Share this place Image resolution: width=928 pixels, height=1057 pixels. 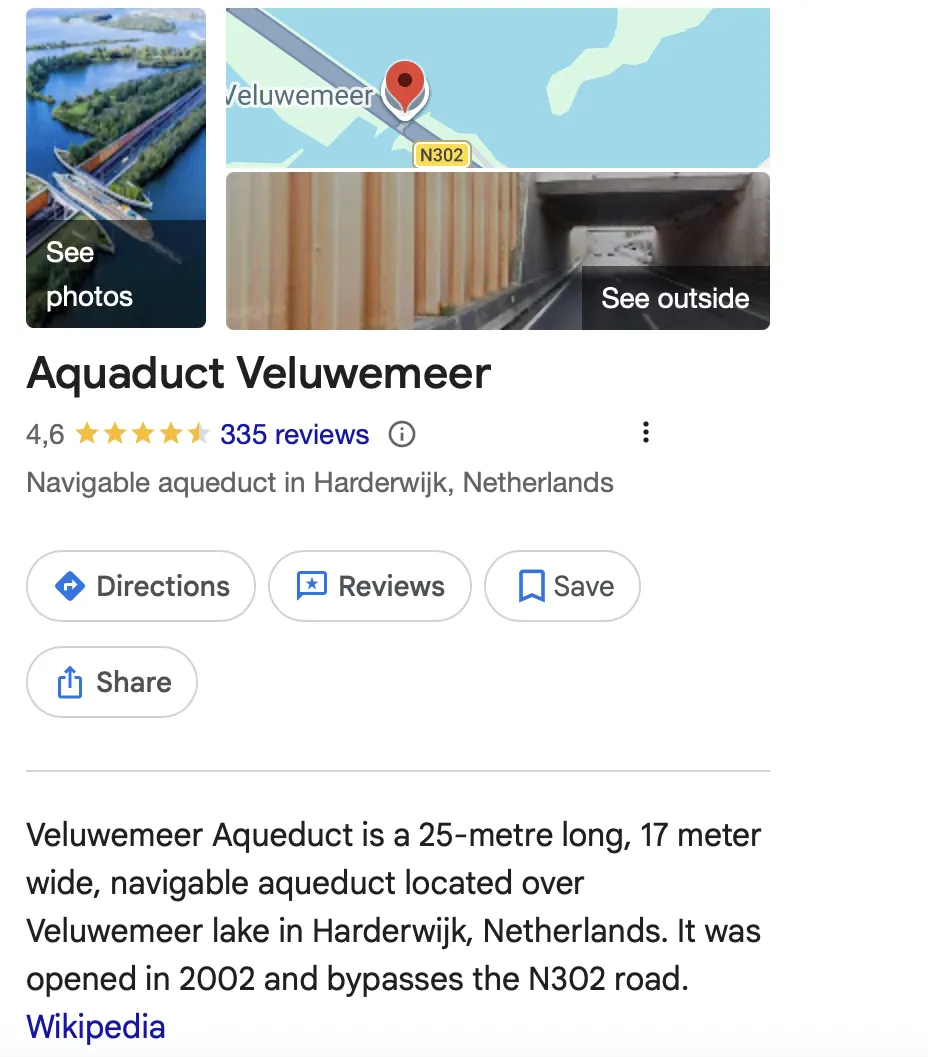[112, 682]
